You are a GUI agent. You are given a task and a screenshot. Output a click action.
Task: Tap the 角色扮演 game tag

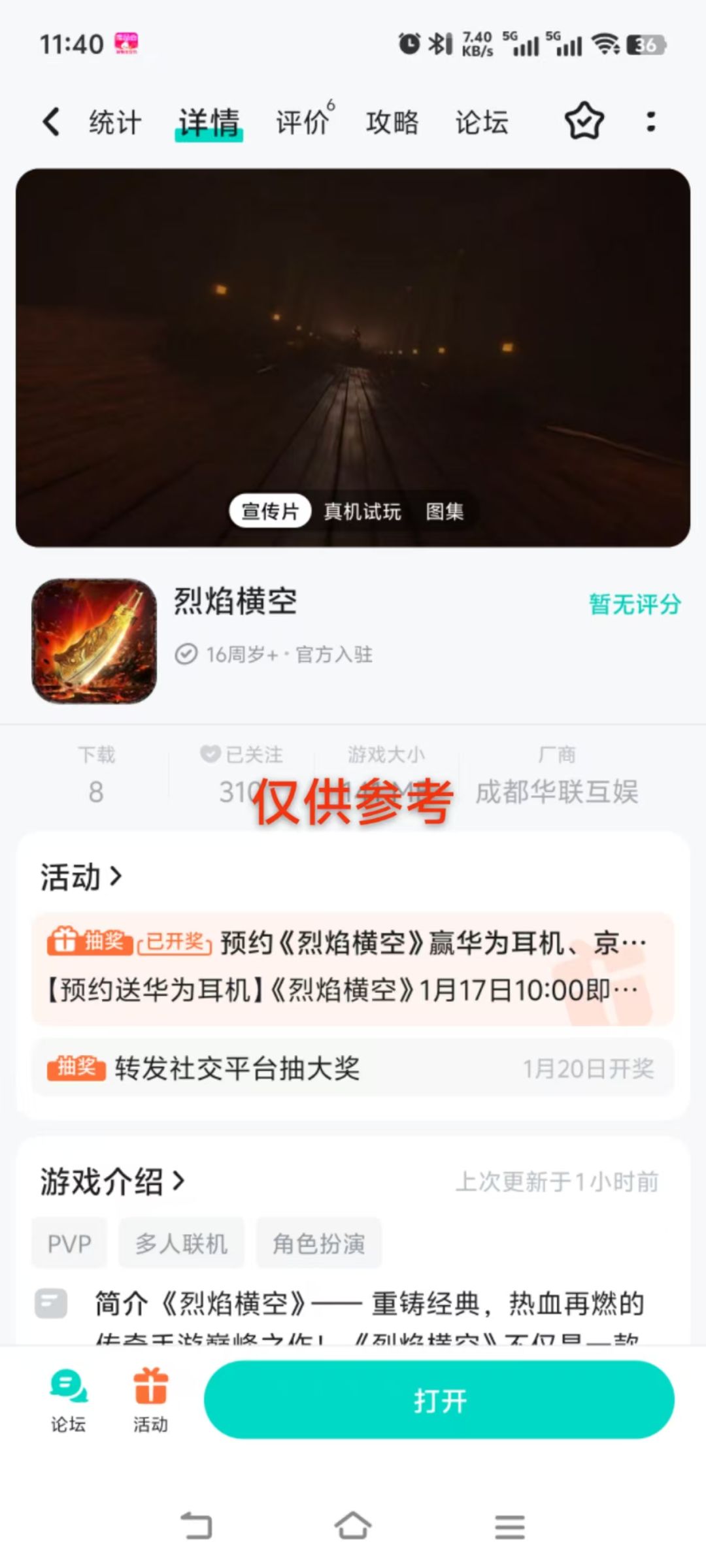click(319, 1243)
